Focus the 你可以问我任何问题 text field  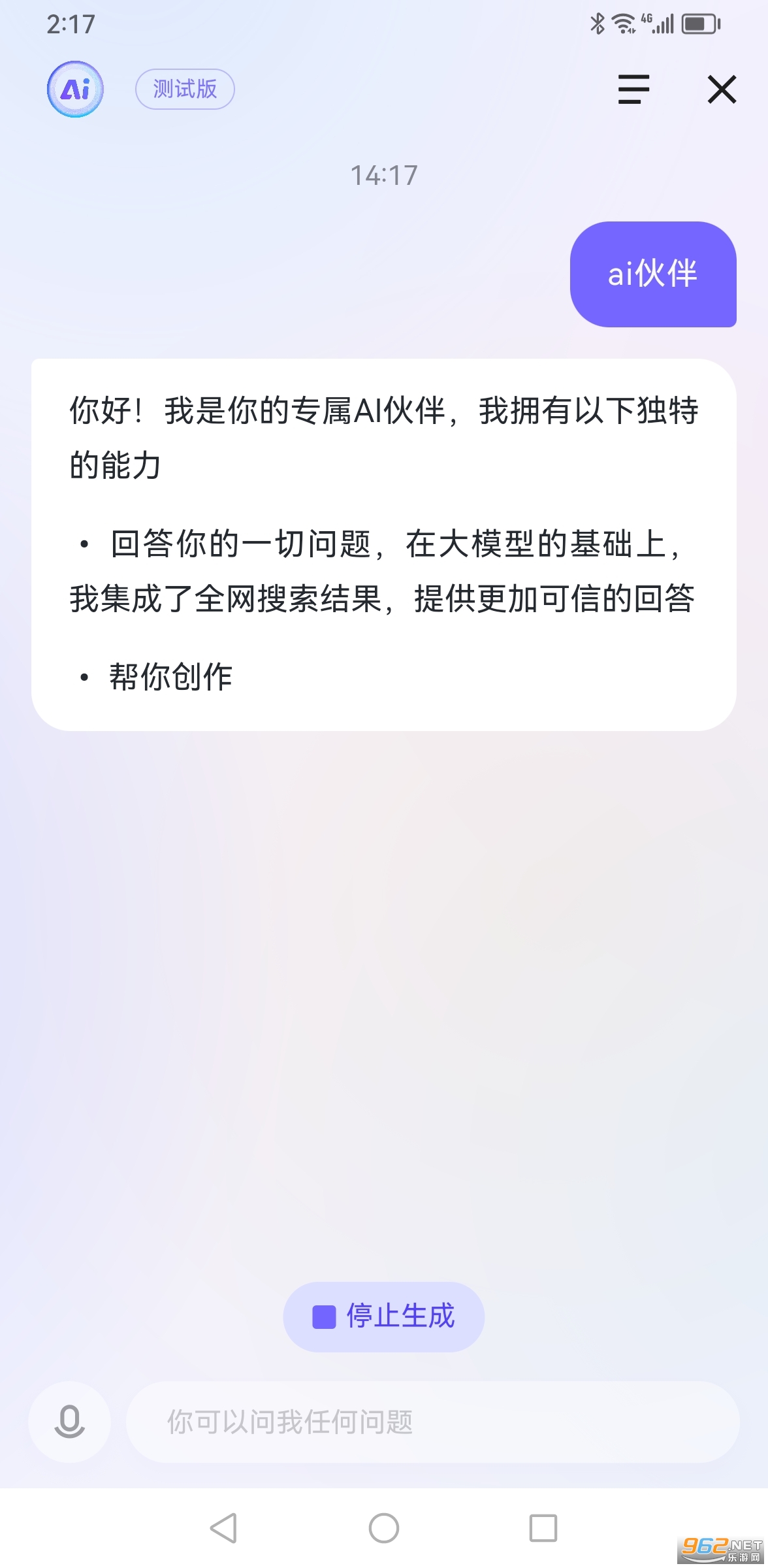tap(431, 1422)
